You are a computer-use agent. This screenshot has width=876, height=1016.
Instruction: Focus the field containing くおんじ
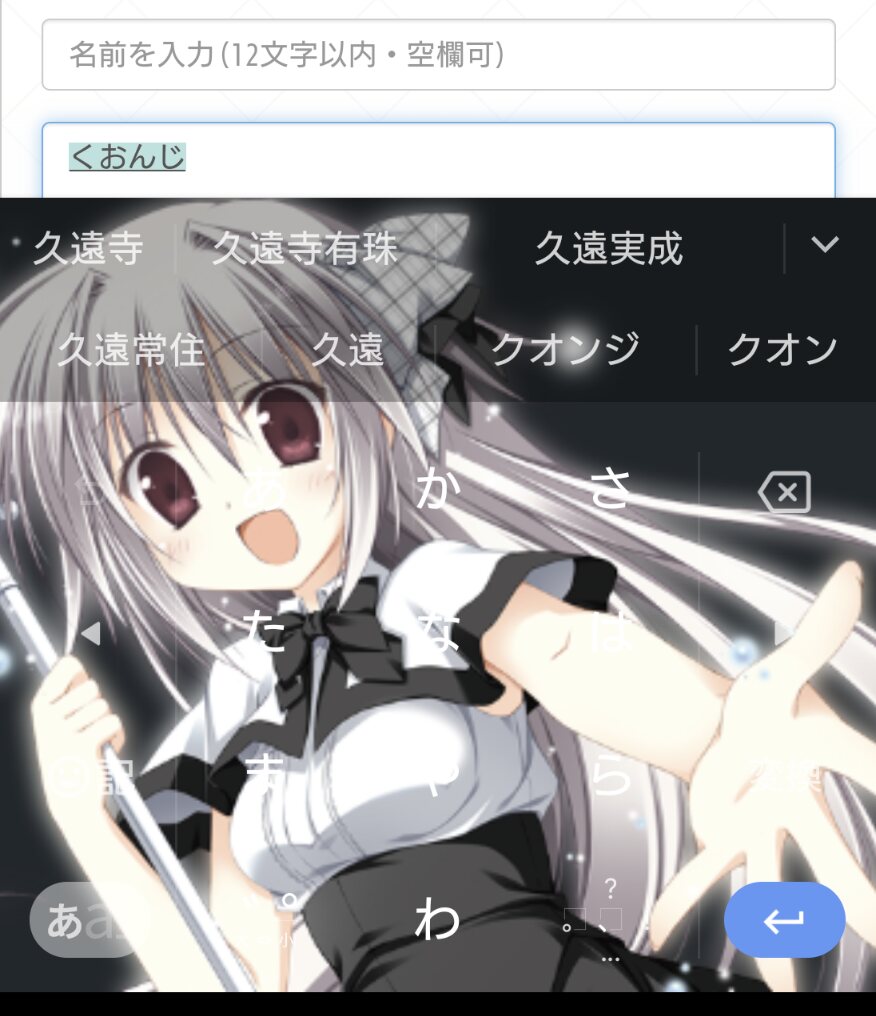coord(438,158)
